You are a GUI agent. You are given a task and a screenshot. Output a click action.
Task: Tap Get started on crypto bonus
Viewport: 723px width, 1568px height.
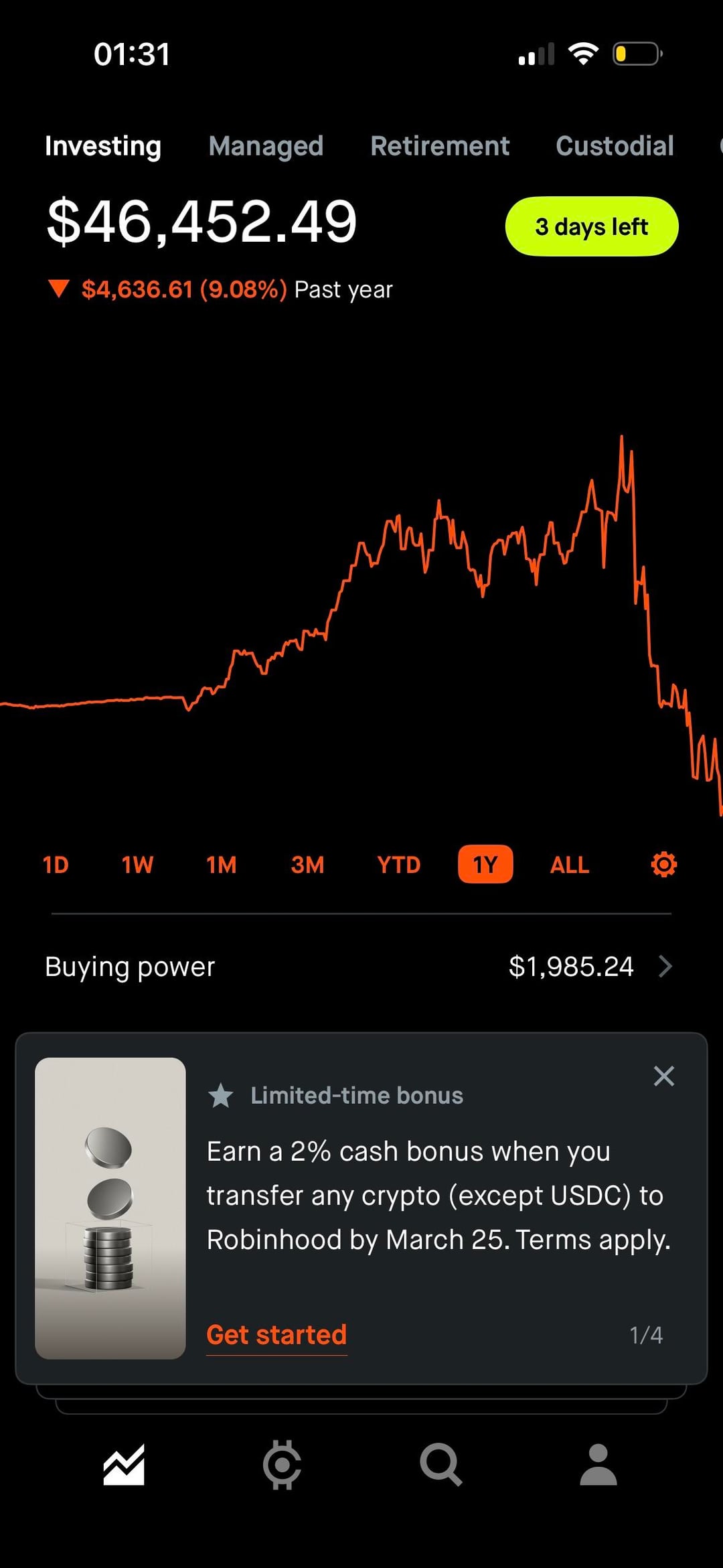(x=276, y=1335)
